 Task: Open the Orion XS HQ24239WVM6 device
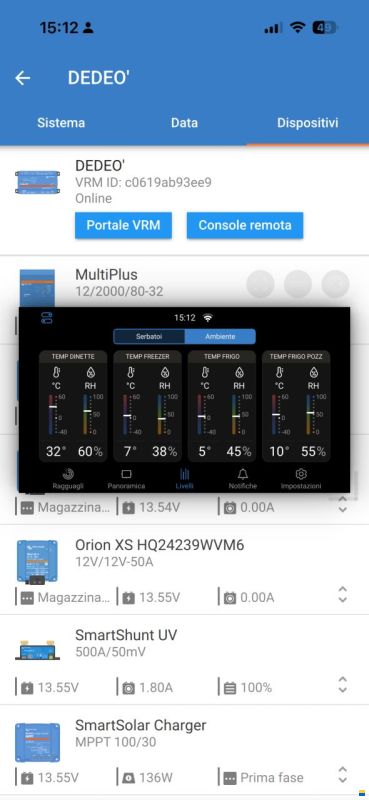tap(159, 553)
